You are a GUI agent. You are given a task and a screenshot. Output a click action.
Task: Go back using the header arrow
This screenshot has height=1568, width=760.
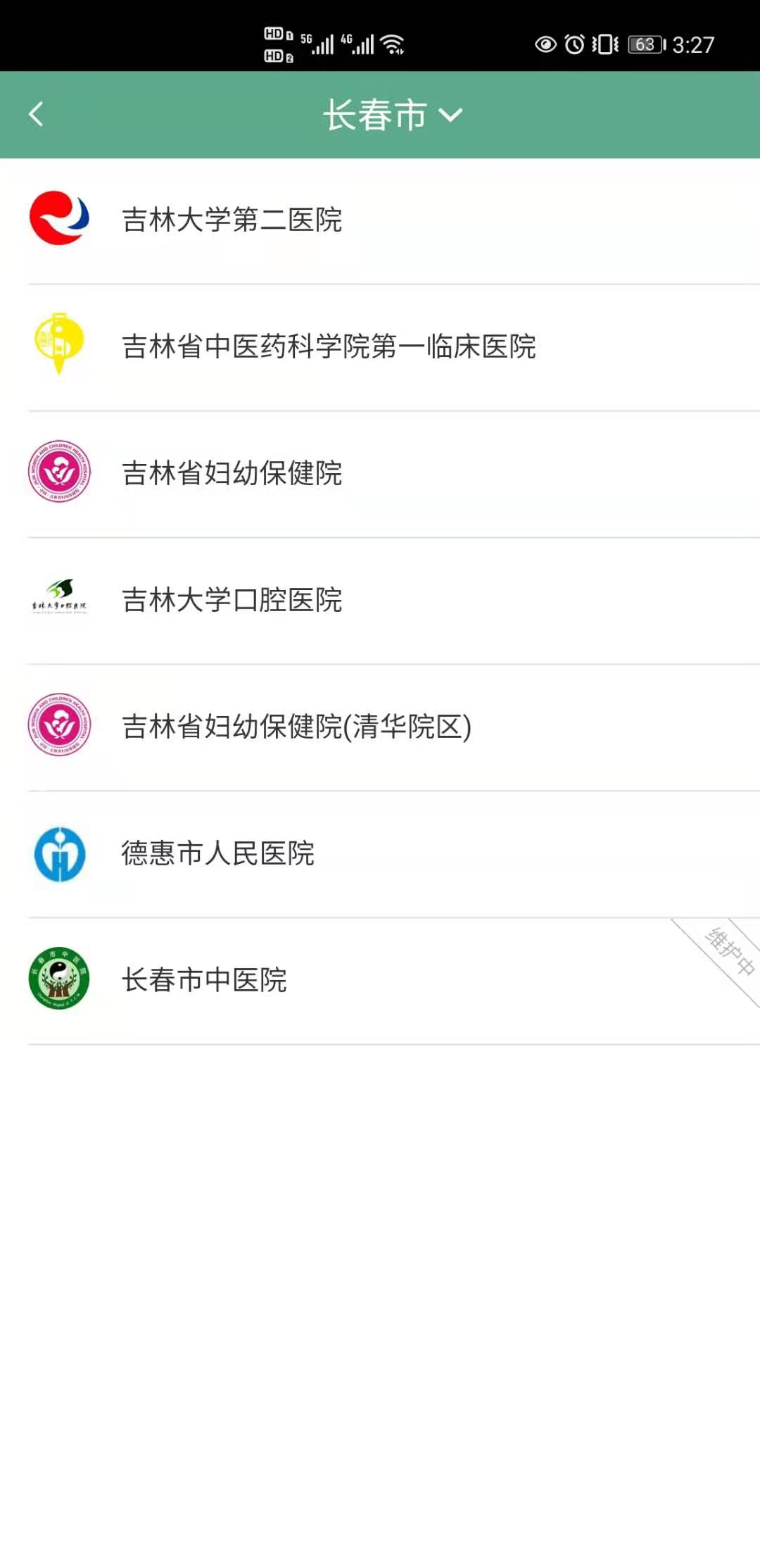(37, 114)
